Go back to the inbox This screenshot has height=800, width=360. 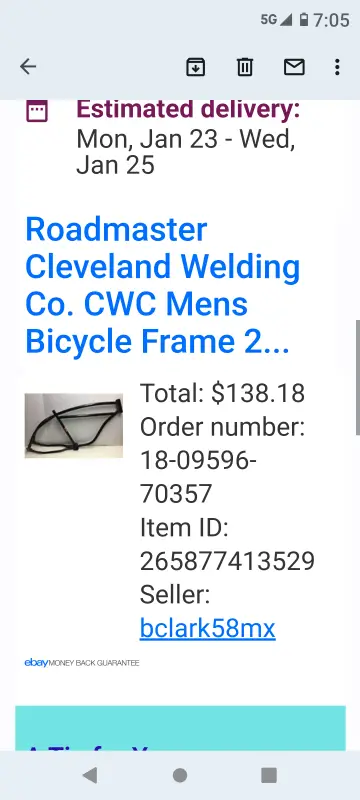coord(28,67)
